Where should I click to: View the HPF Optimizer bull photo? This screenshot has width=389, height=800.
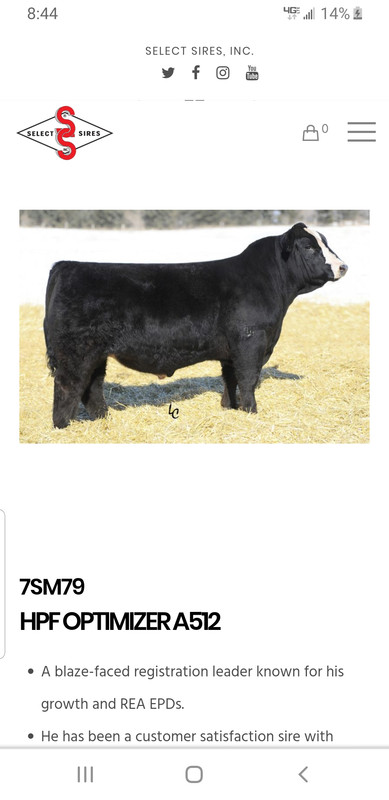pyautogui.click(x=194, y=327)
